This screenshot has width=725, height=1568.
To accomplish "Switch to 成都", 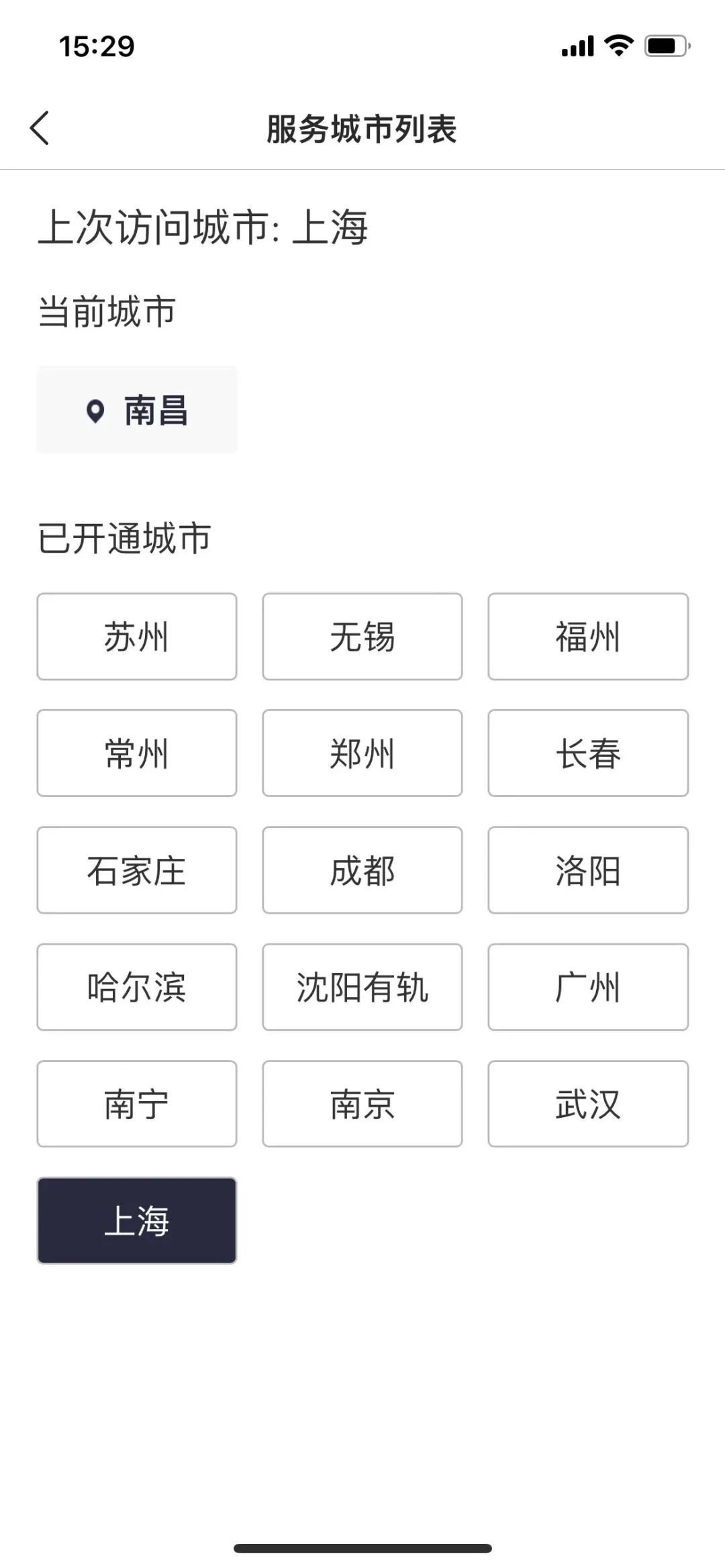I will (x=362, y=870).
